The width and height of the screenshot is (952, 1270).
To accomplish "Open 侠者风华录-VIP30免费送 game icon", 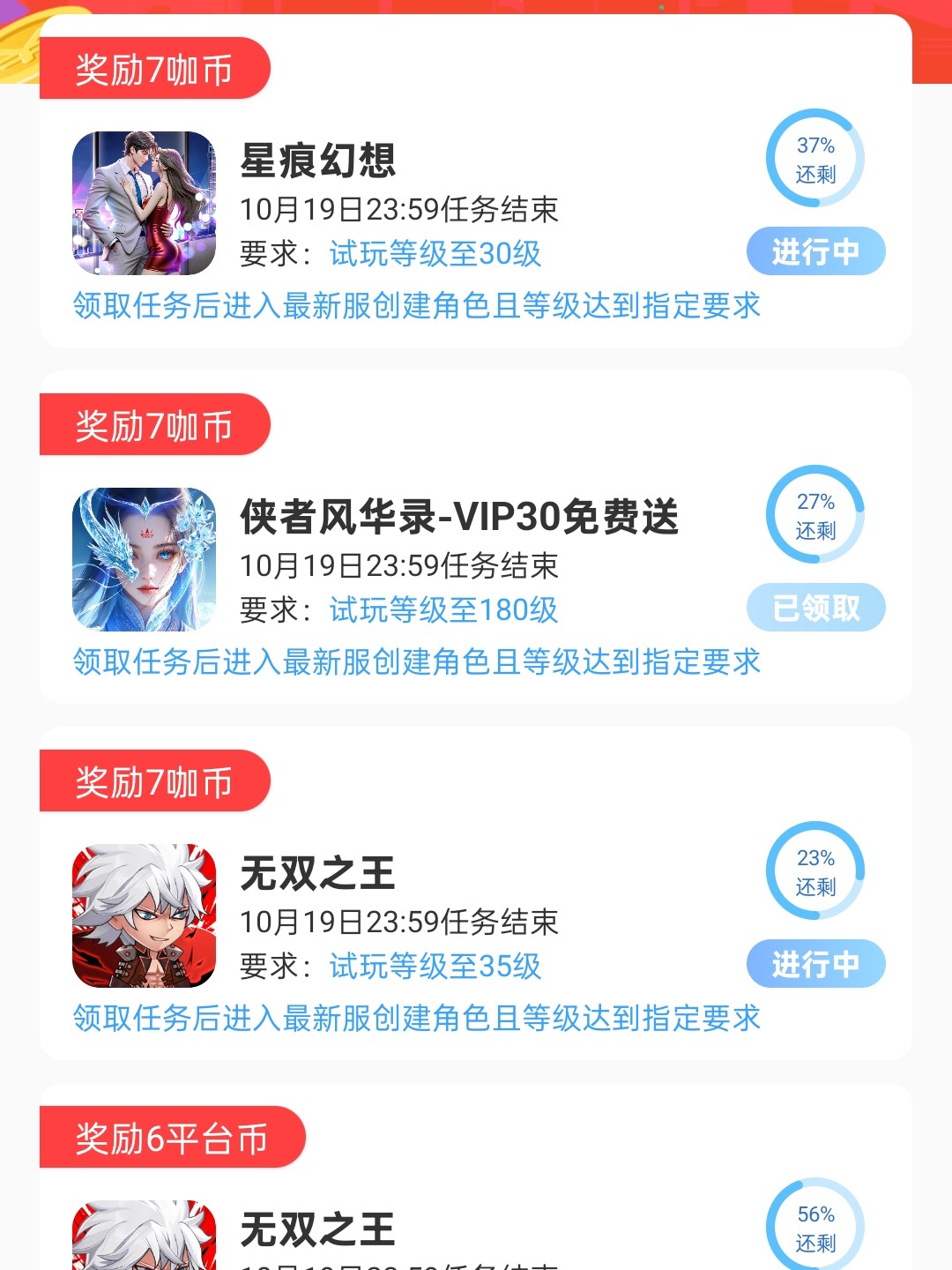I will (x=144, y=559).
